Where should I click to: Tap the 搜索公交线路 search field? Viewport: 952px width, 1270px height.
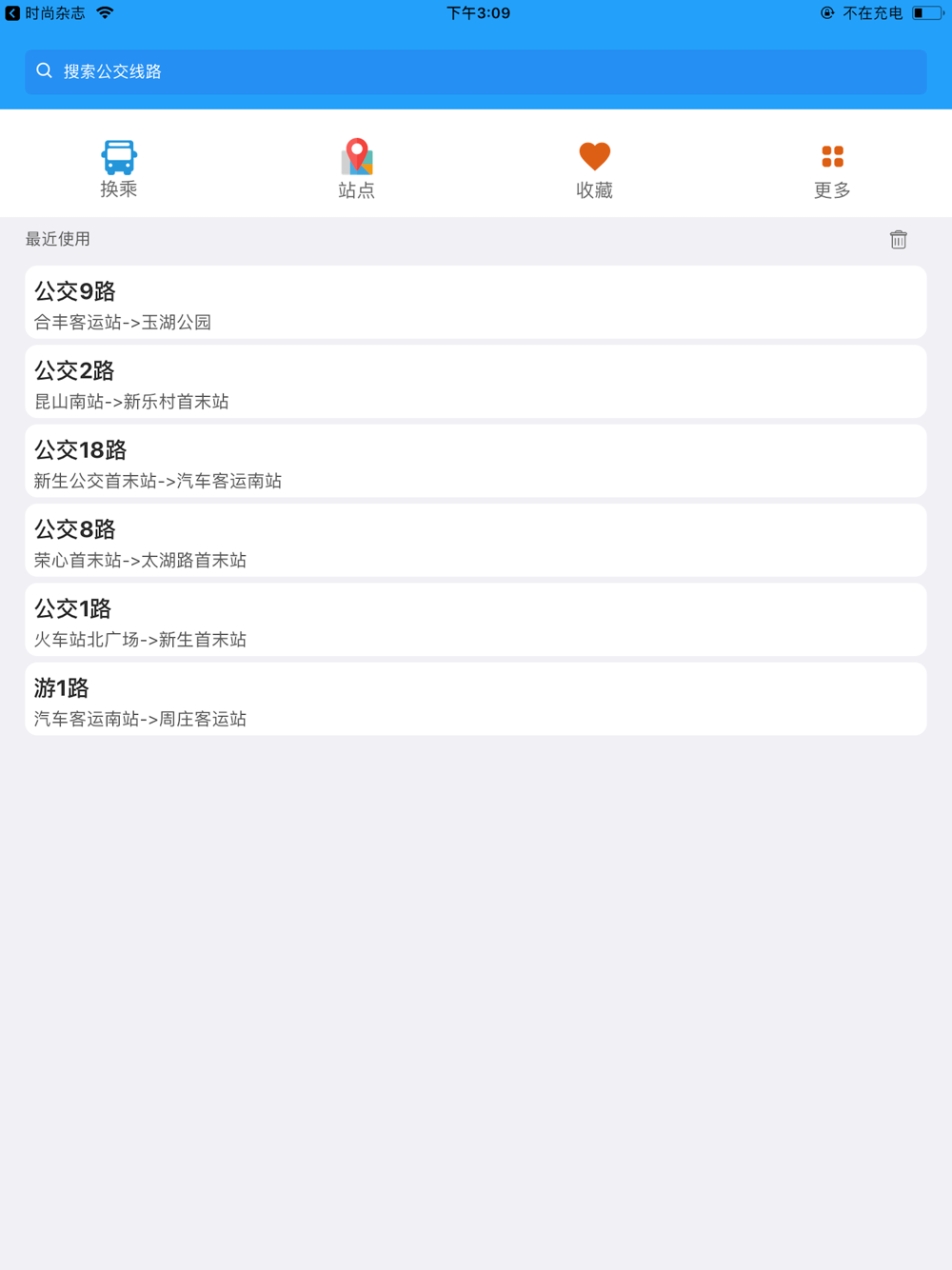pyautogui.click(x=476, y=71)
